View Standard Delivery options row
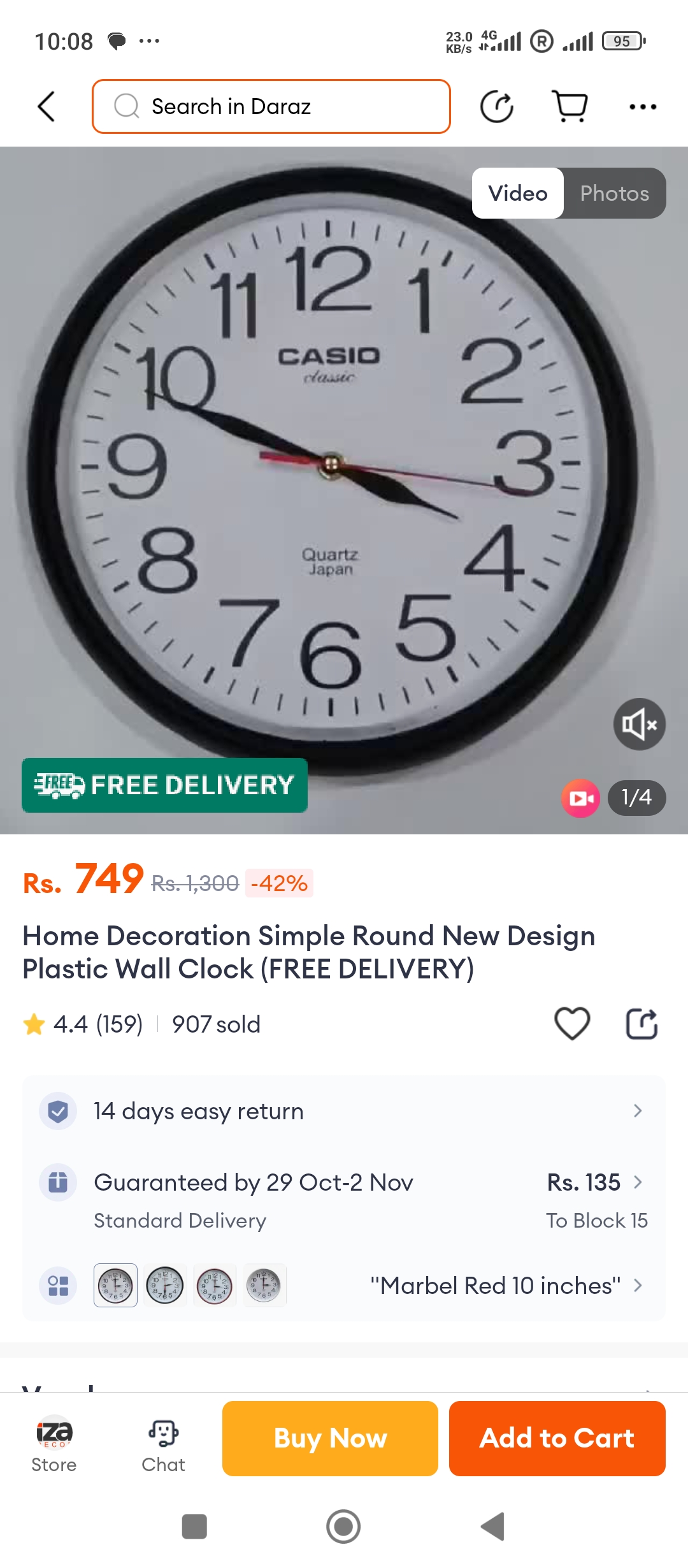The width and height of the screenshot is (688, 1568). click(344, 1200)
